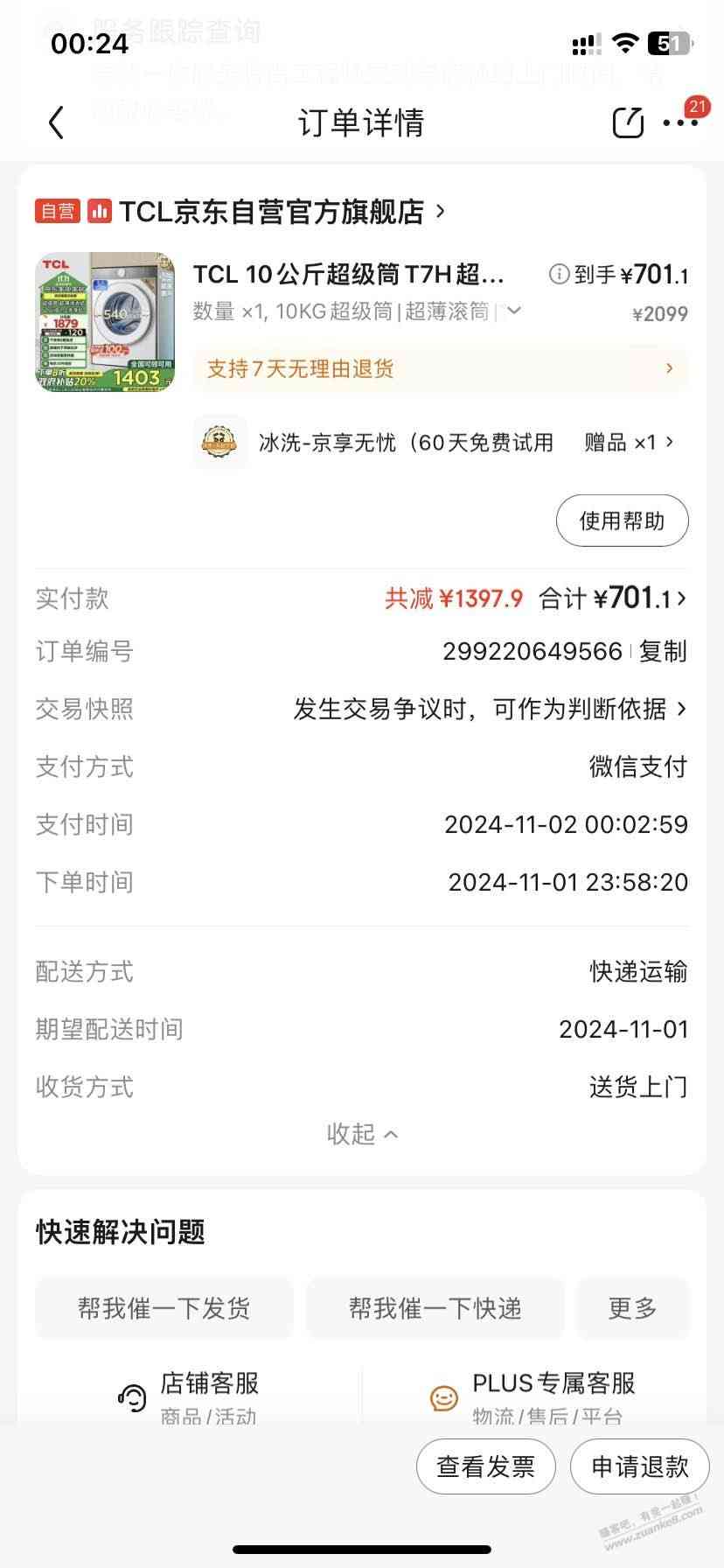Screen dimensions: 724x1568
Task: Tap 申请退款 to request refund
Action: (x=639, y=1466)
